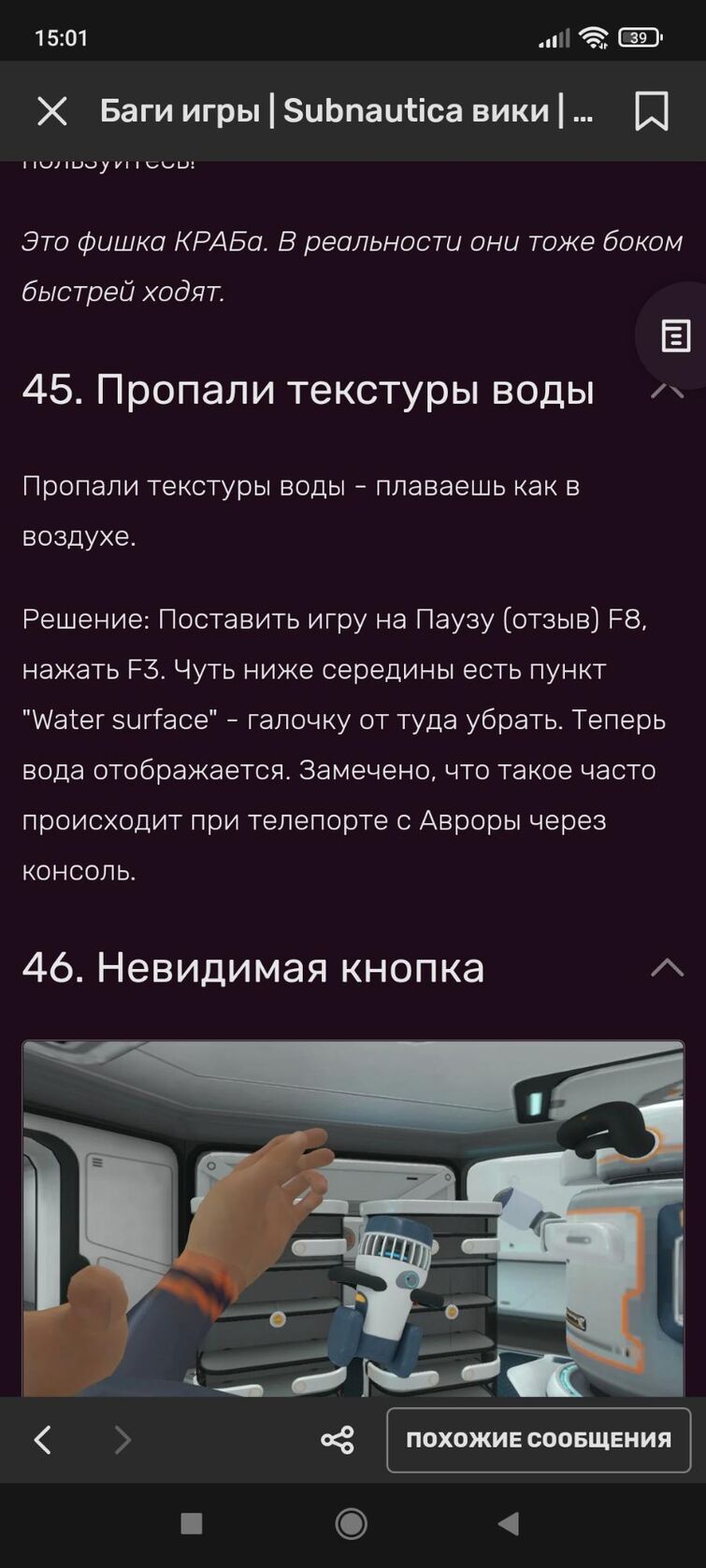Go back to the previous page

(42, 1440)
